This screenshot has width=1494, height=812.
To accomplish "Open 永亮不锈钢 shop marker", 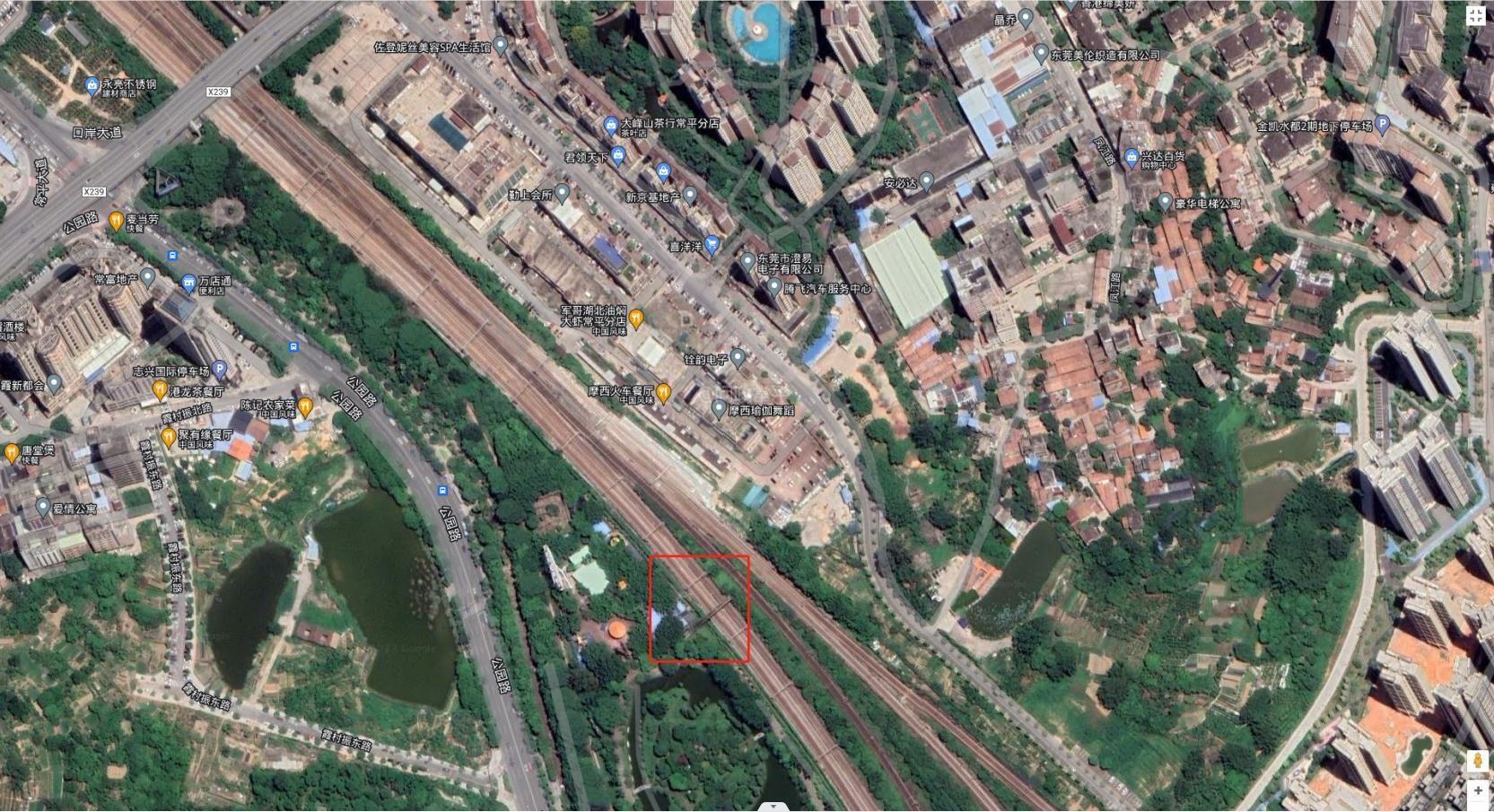I will click(92, 85).
